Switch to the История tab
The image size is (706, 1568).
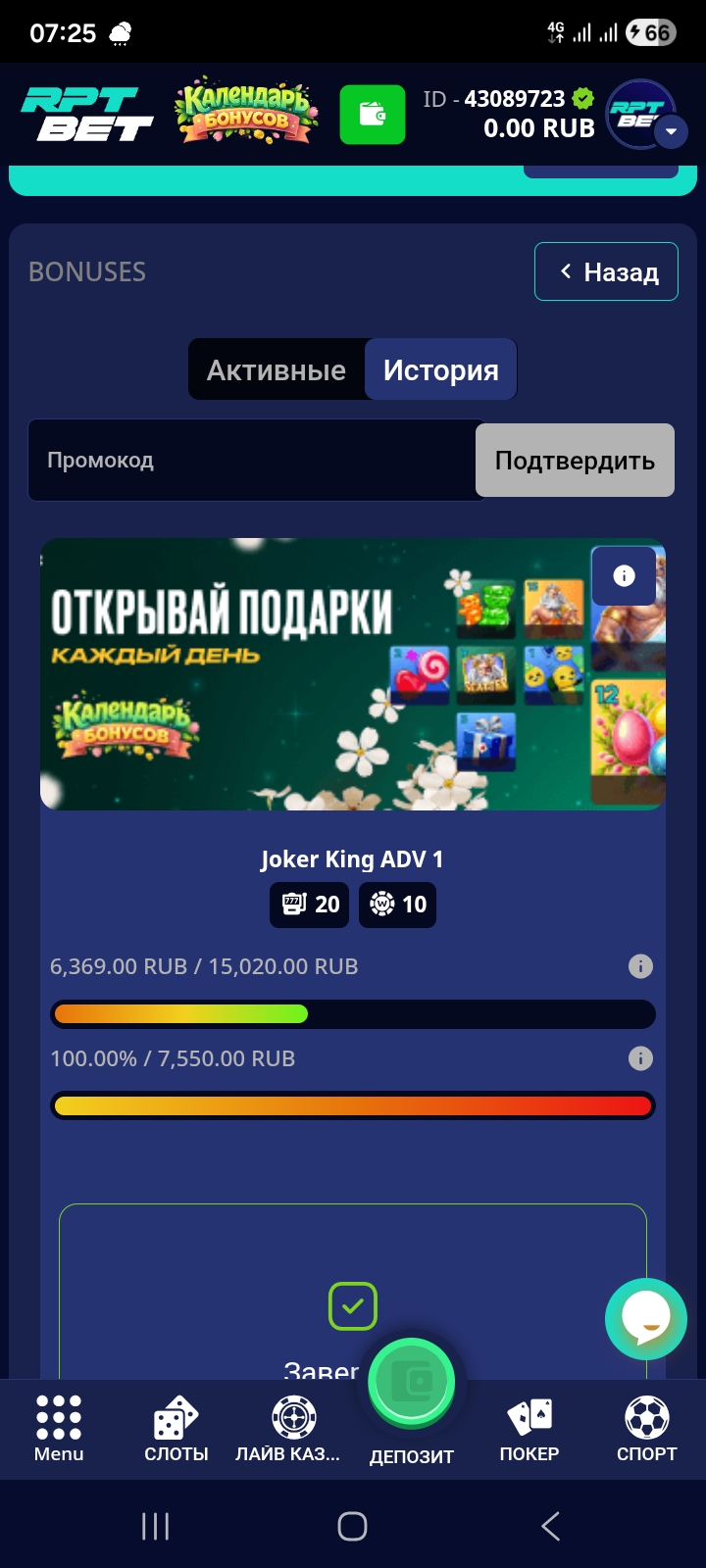click(x=440, y=370)
